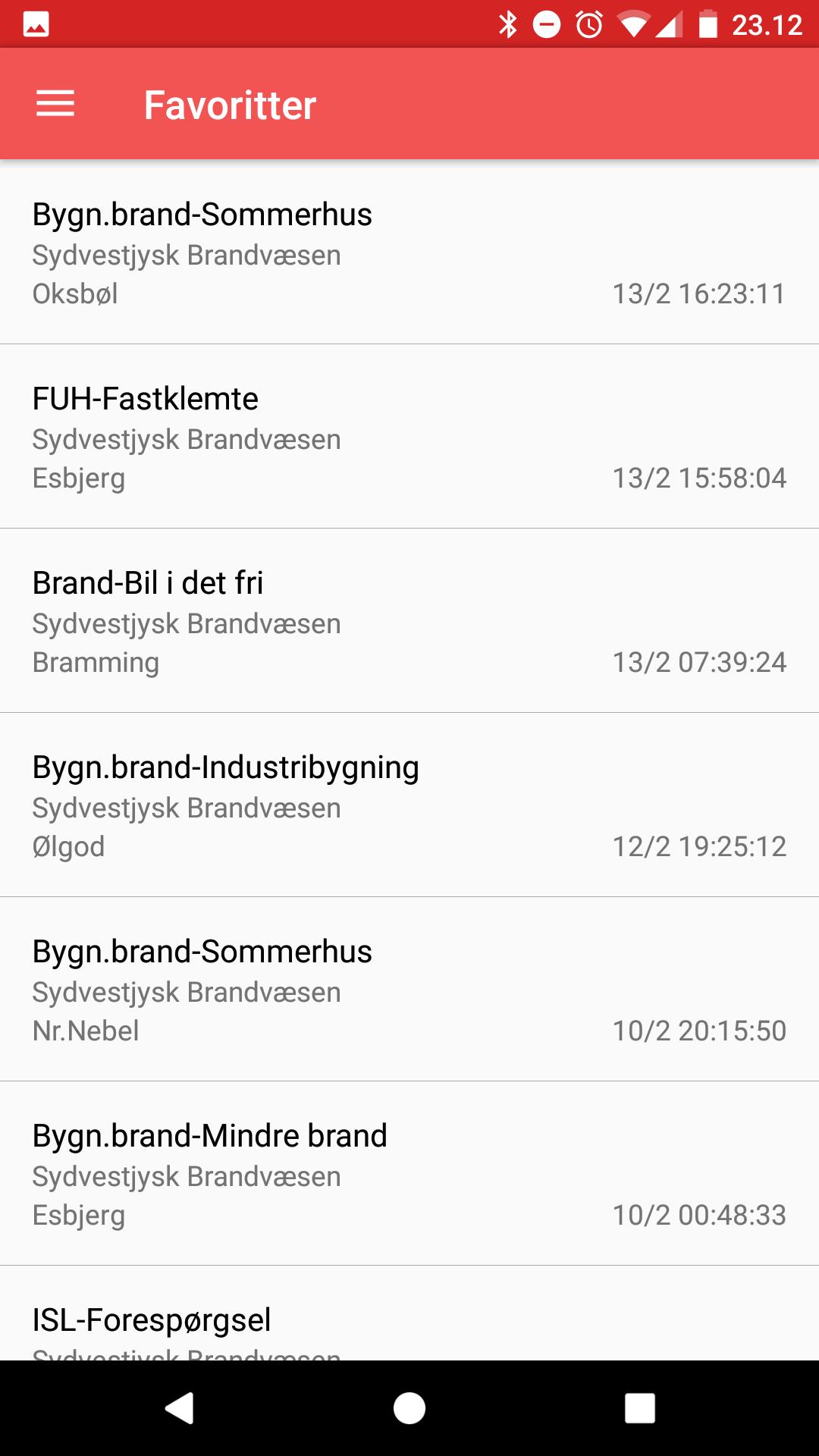Image resolution: width=819 pixels, height=1456 pixels.
Task: Click the battery indicator in status bar
Action: [x=709, y=23]
